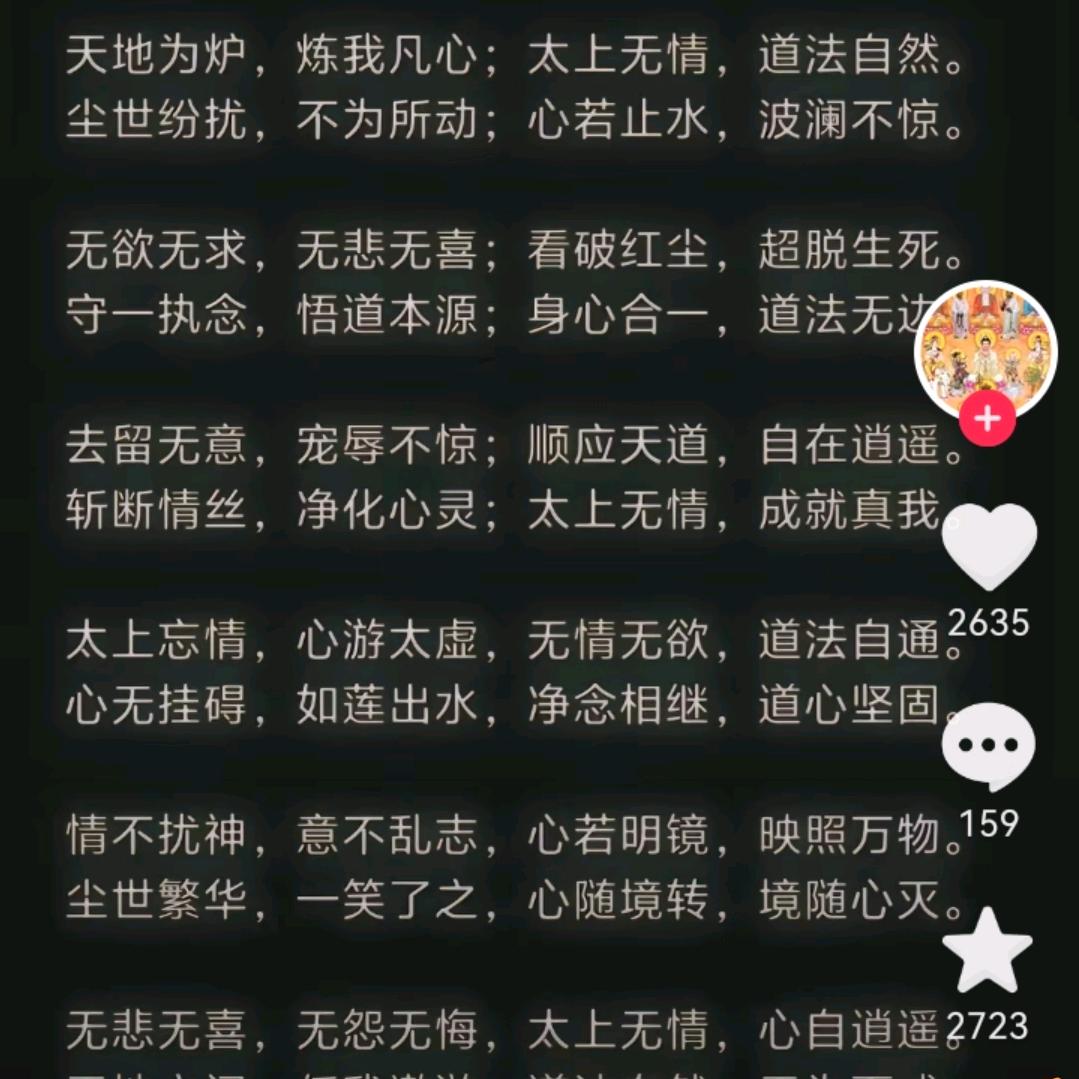Follow the creator with the red plus
This screenshot has height=1079, width=1079.
click(987, 418)
